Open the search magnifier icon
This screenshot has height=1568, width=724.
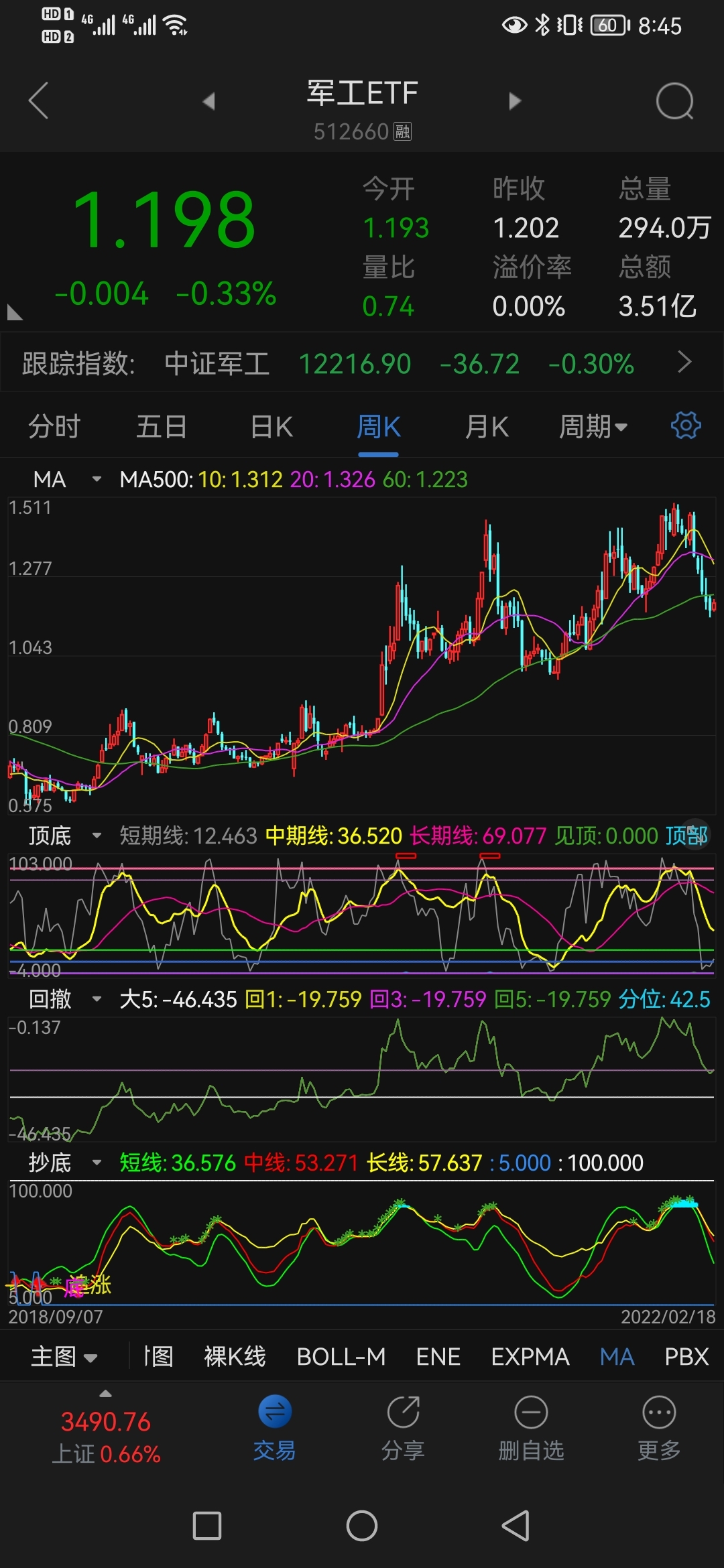(674, 101)
